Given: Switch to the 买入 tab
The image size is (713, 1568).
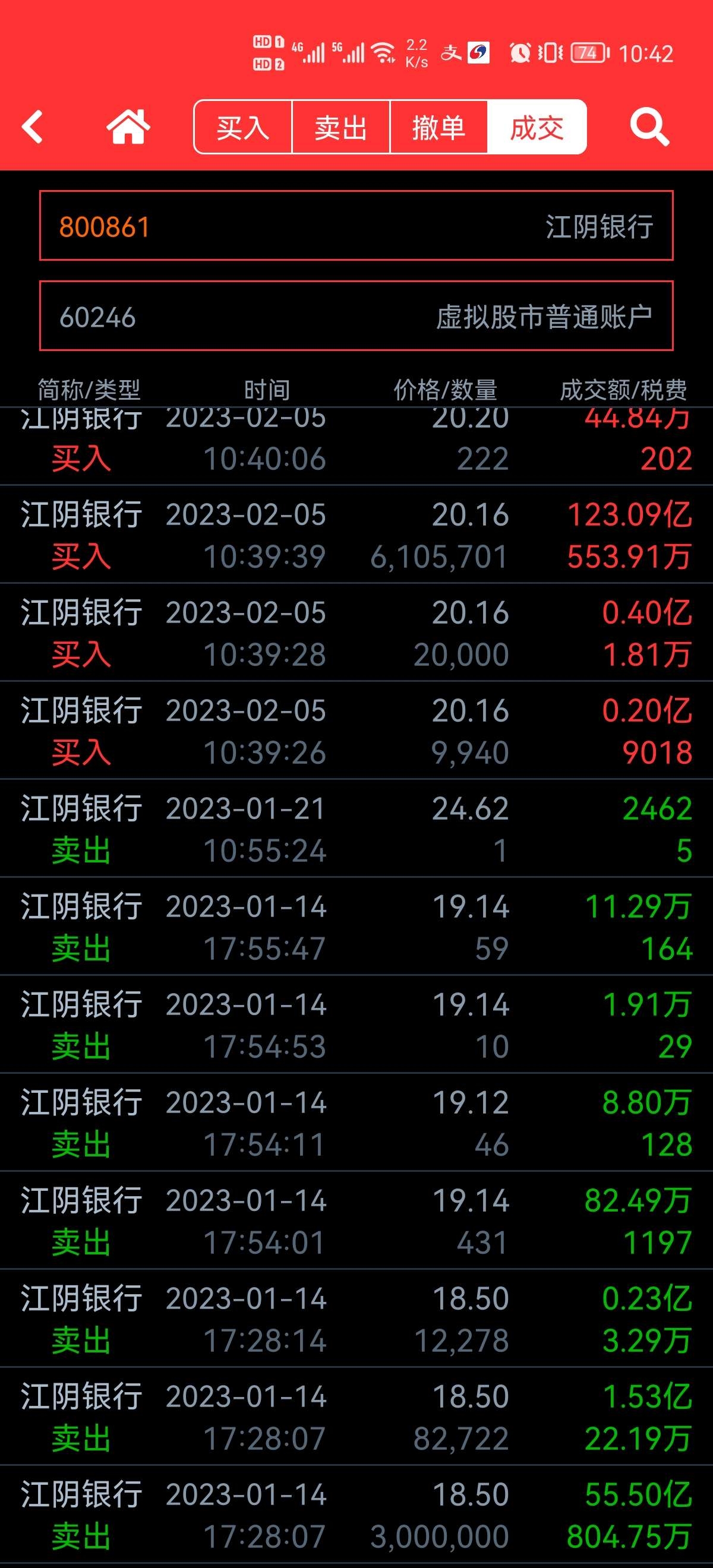Looking at the screenshot, I should [243, 127].
